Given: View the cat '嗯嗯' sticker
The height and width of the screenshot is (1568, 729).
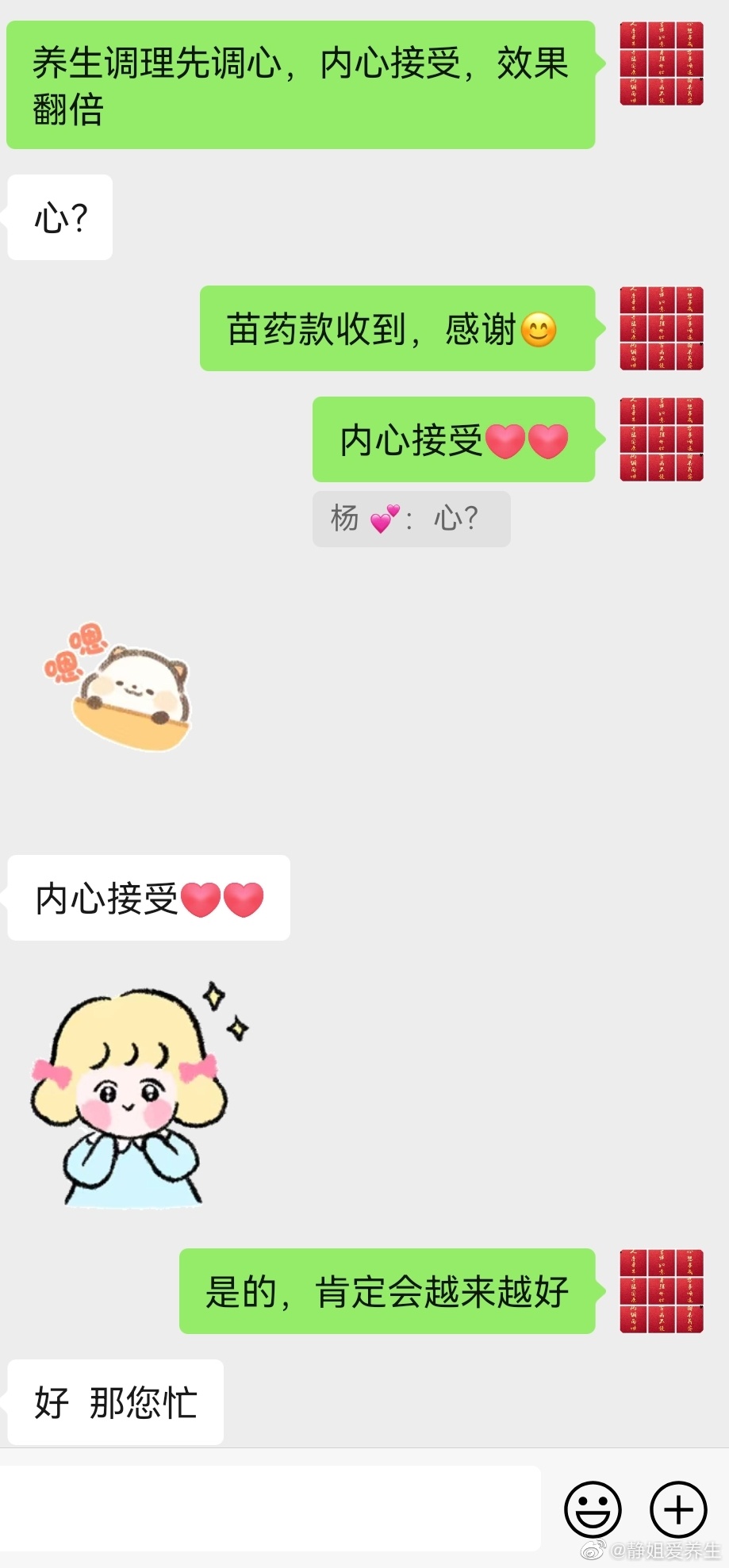Looking at the screenshot, I should (119, 688).
